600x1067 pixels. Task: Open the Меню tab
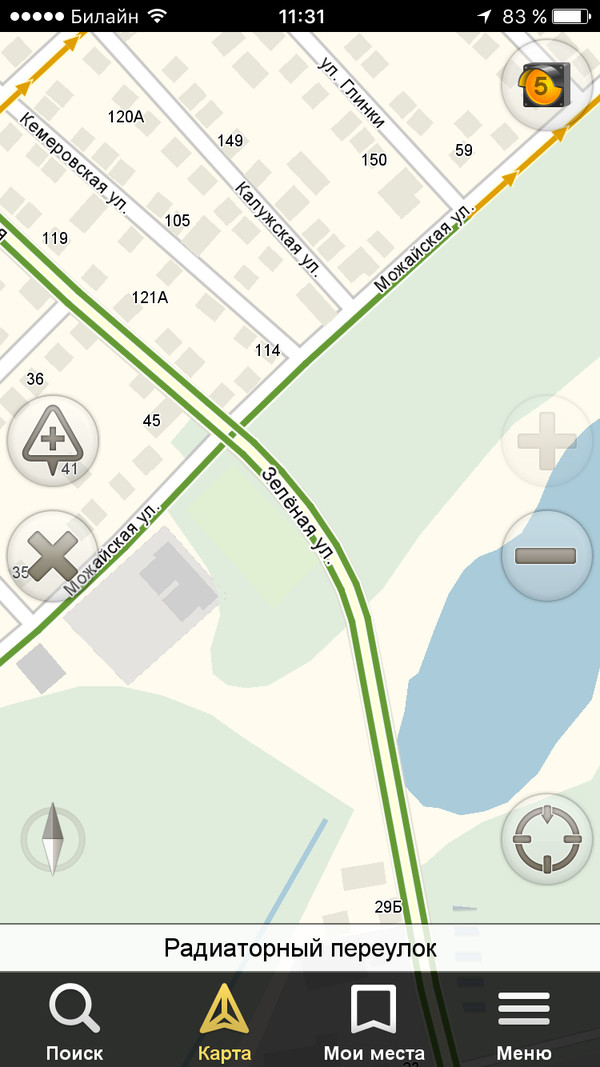tap(524, 1022)
